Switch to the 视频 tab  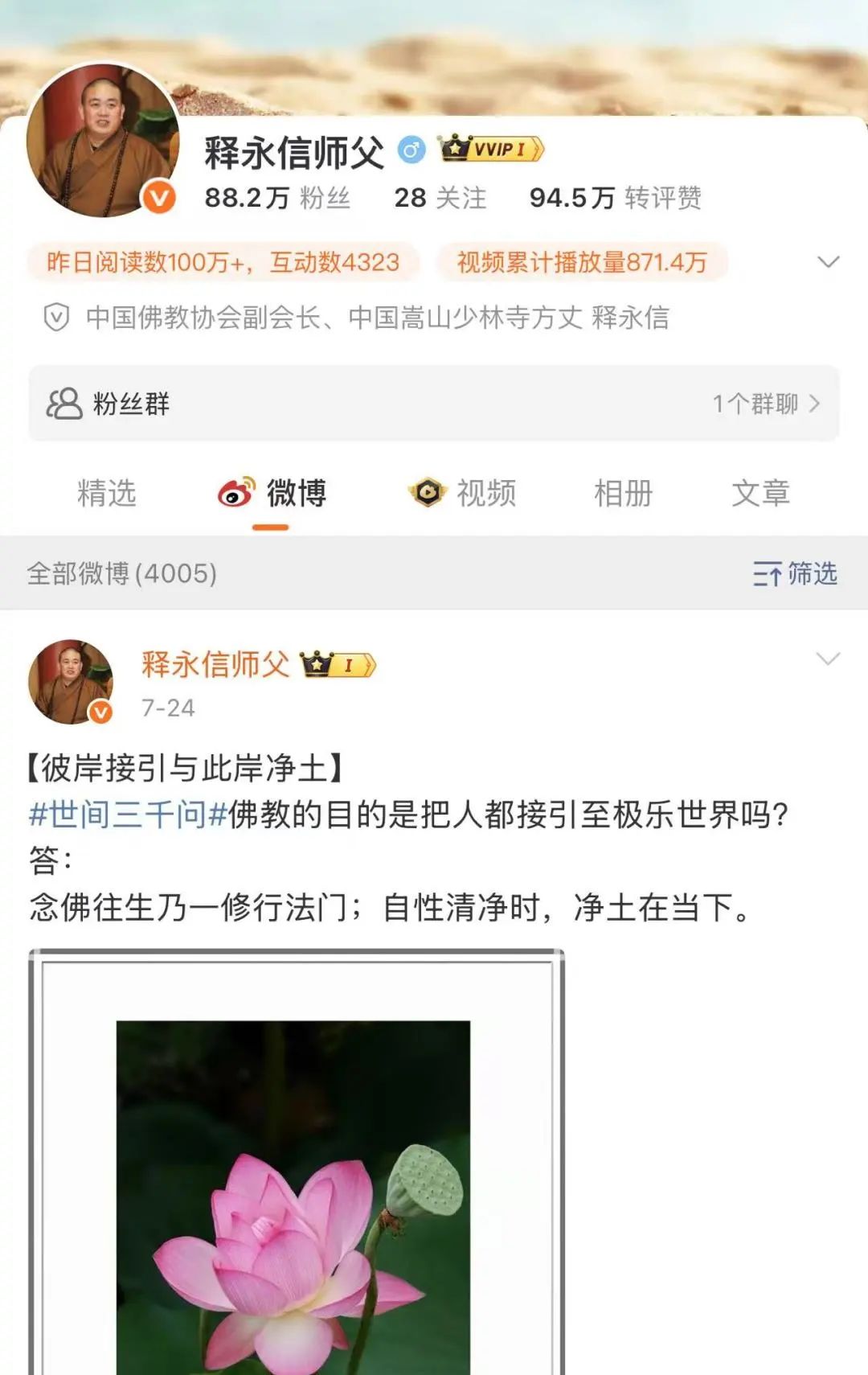click(463, 493)
